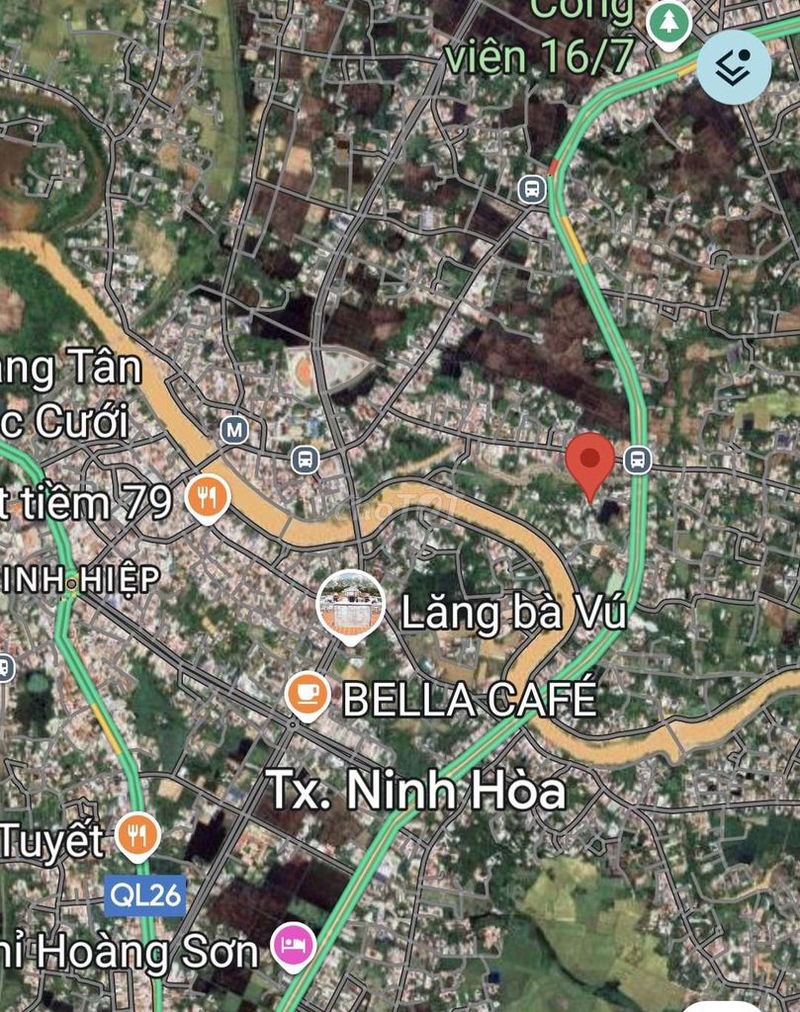Viewport: 800px width, 1012px height.
Task: Open the Lăng bà Vú place marker
Action: click(x=350, y=604)
